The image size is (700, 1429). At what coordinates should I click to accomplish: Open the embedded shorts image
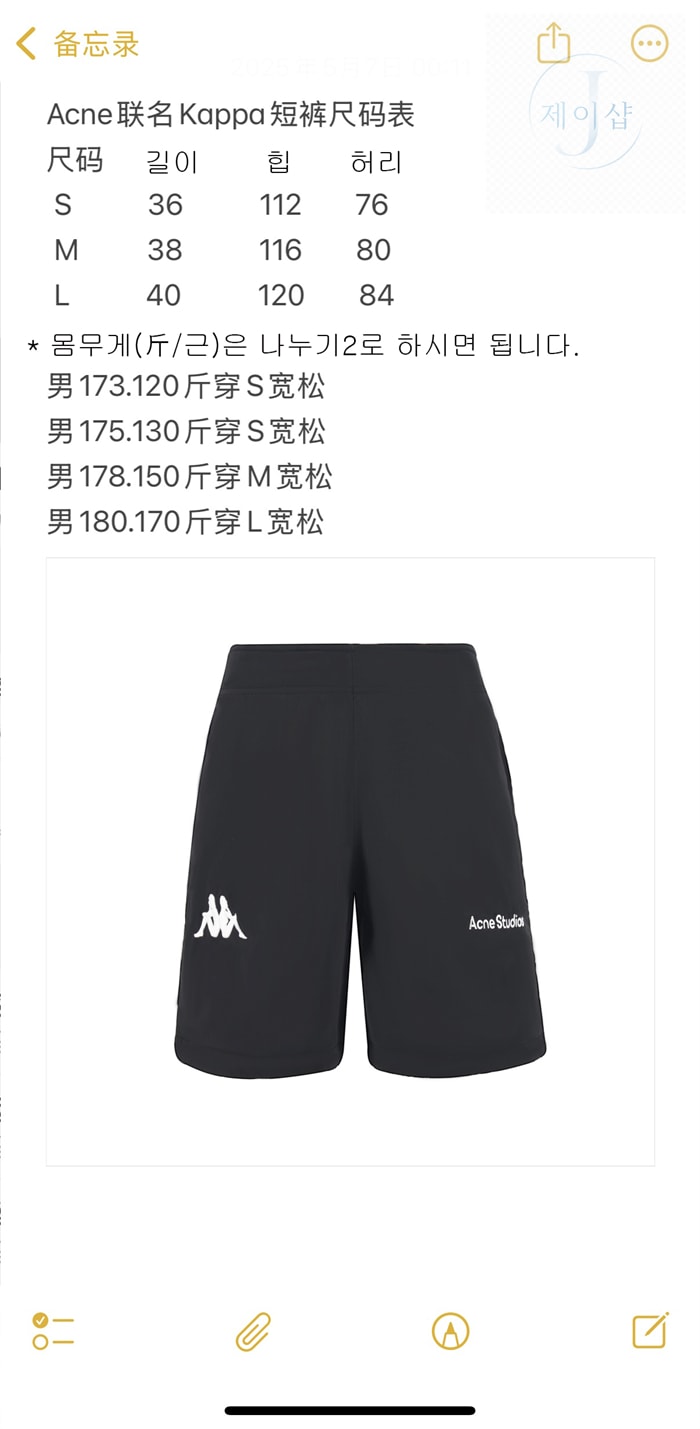[x=350, y=861]
